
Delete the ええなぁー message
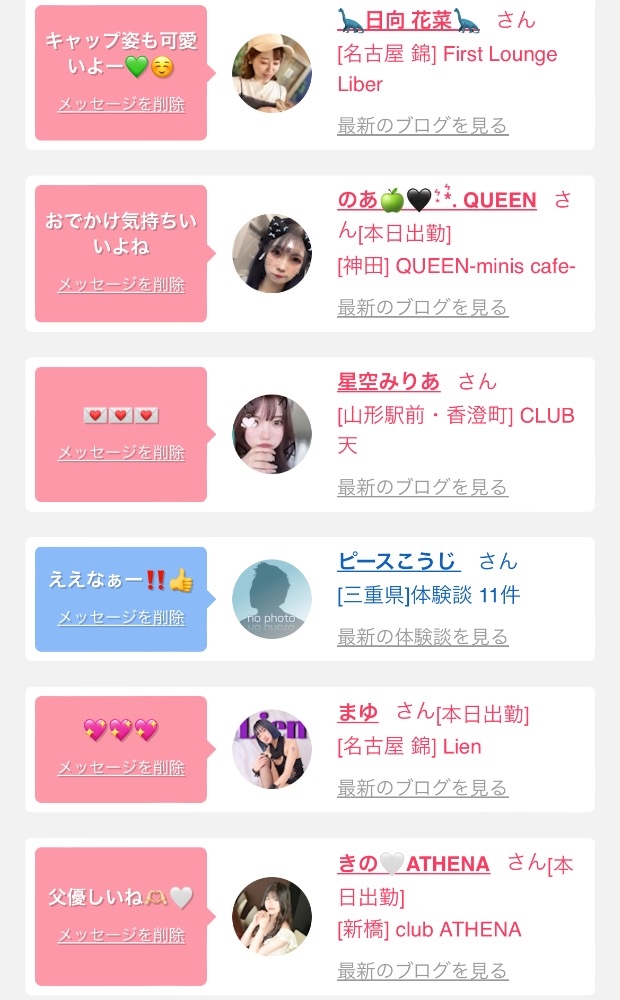(x=121, y=618)
